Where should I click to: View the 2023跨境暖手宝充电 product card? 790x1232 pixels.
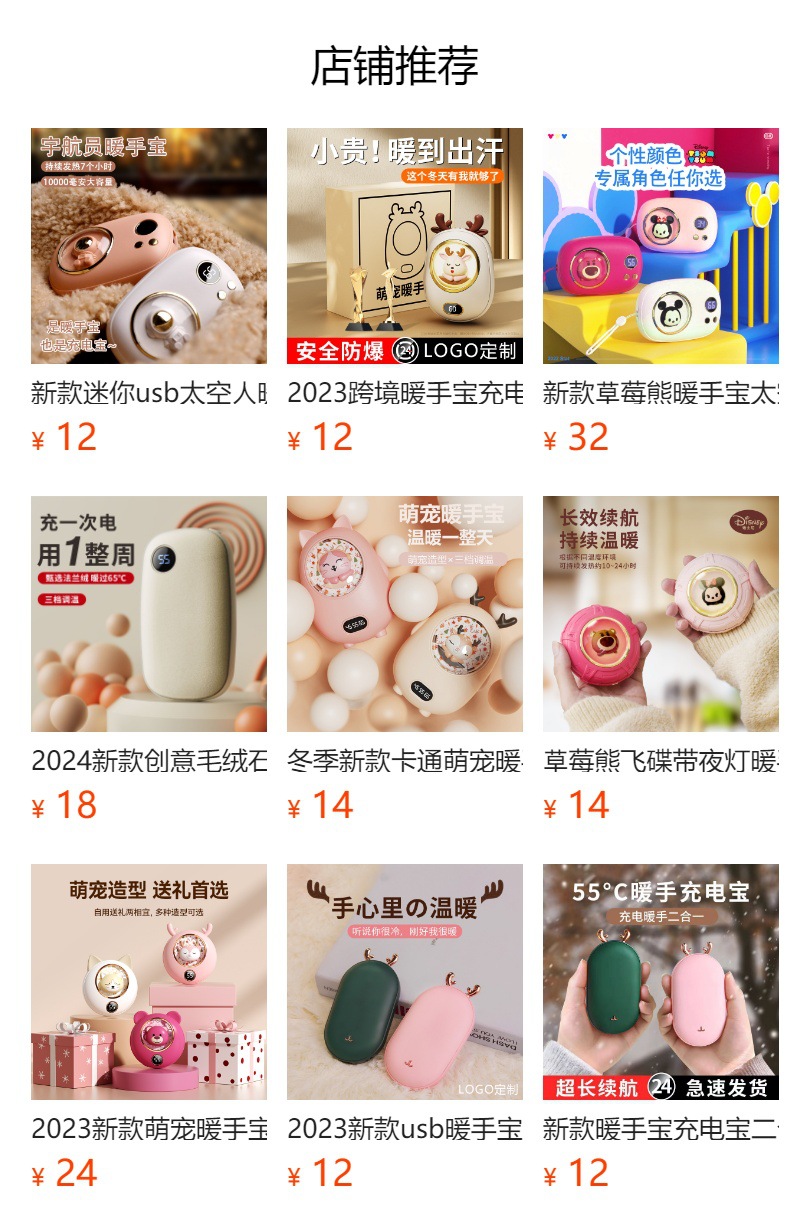pyautogui.click(x=404, y=246)
